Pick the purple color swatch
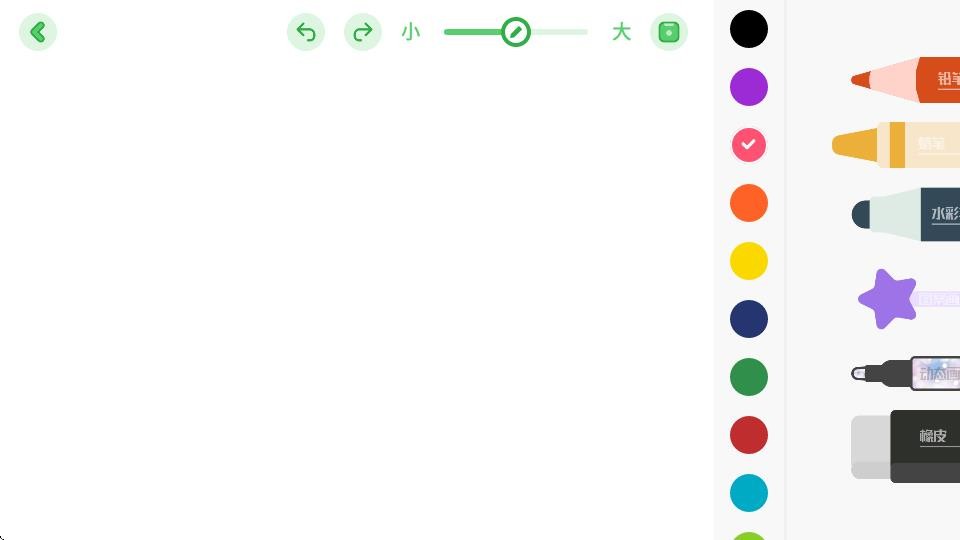This screenshot has height=540, width=960. point(748,87)
